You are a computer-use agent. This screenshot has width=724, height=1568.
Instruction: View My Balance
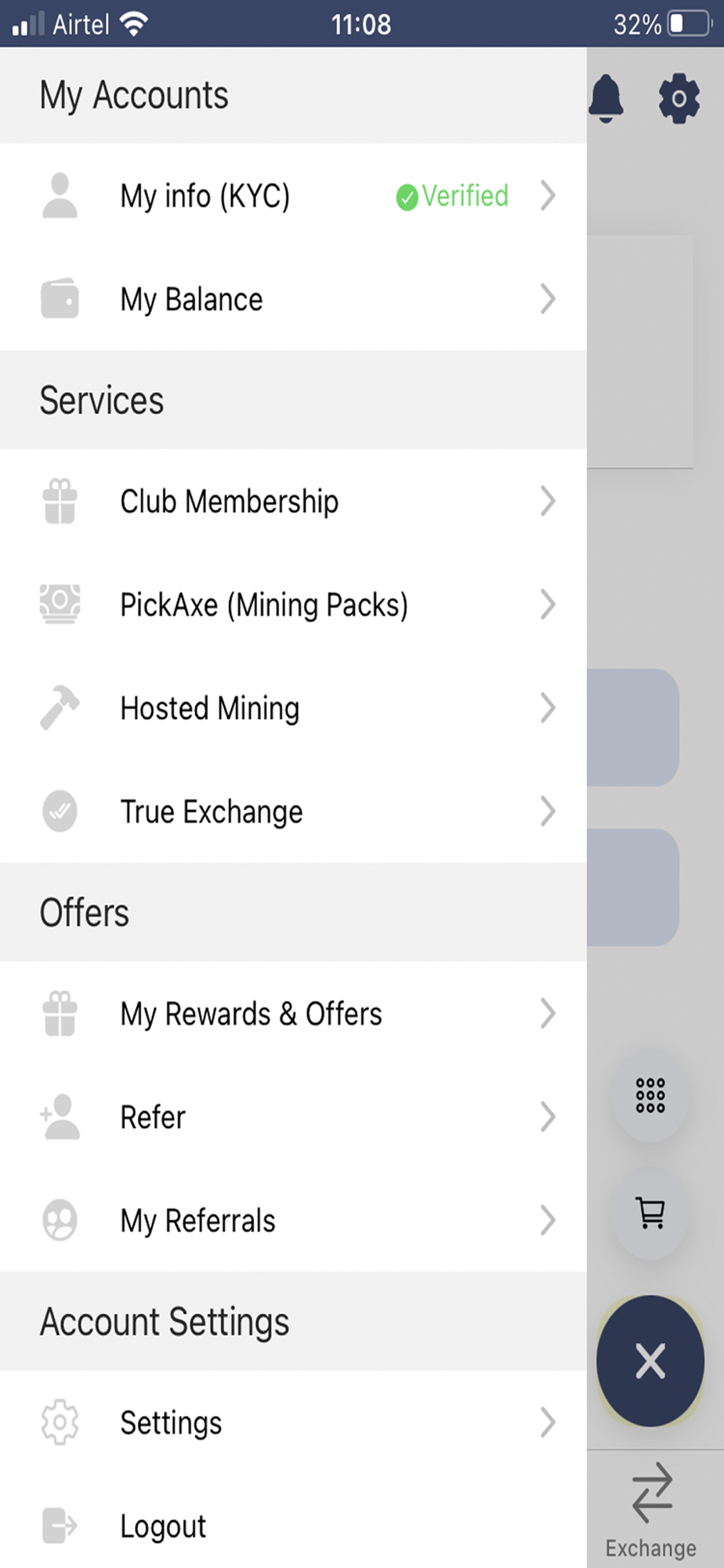(x=293, y=299)
